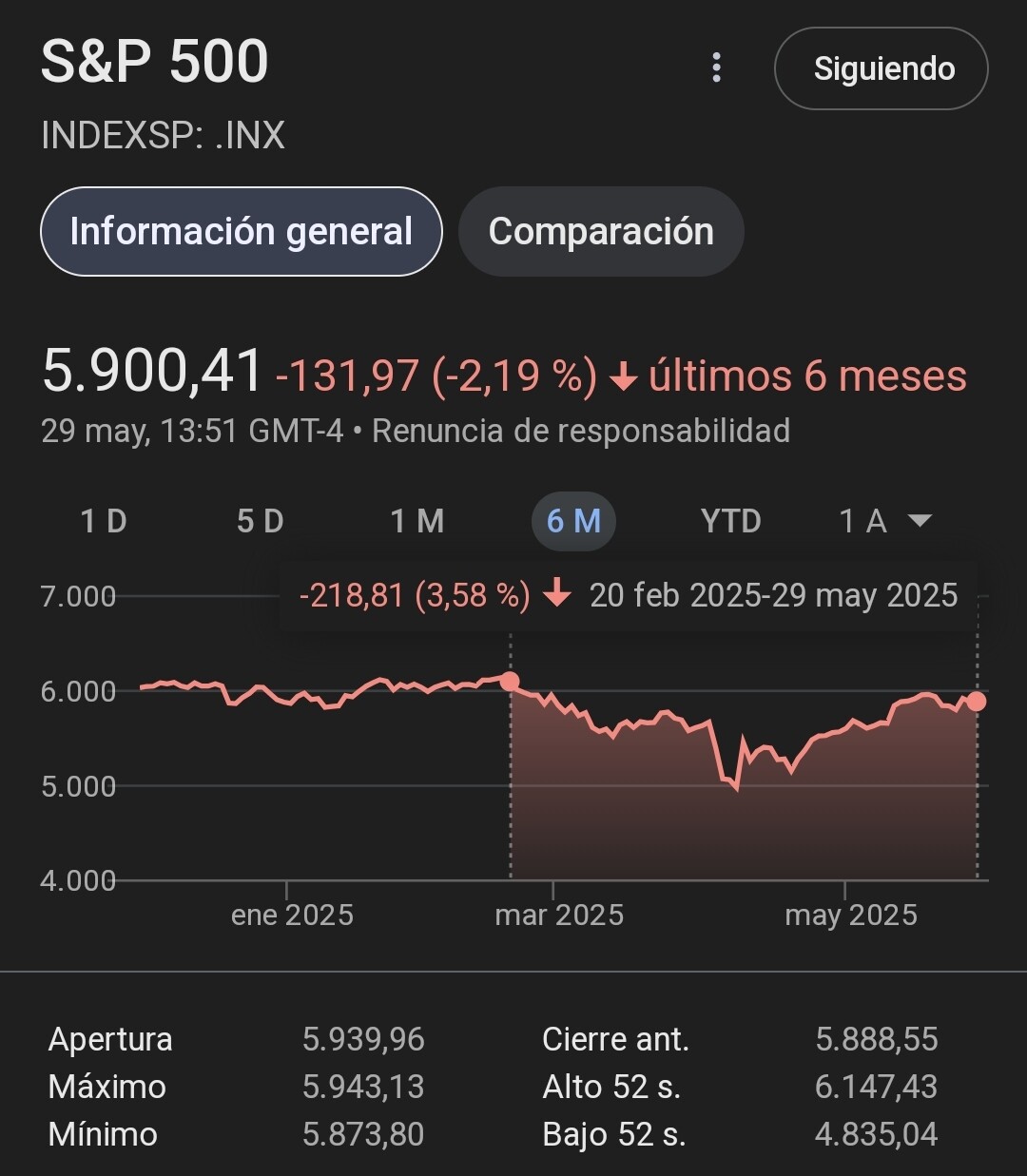Select the Información general tab
Screen dimensions: 1027x1176
[242, 232]
